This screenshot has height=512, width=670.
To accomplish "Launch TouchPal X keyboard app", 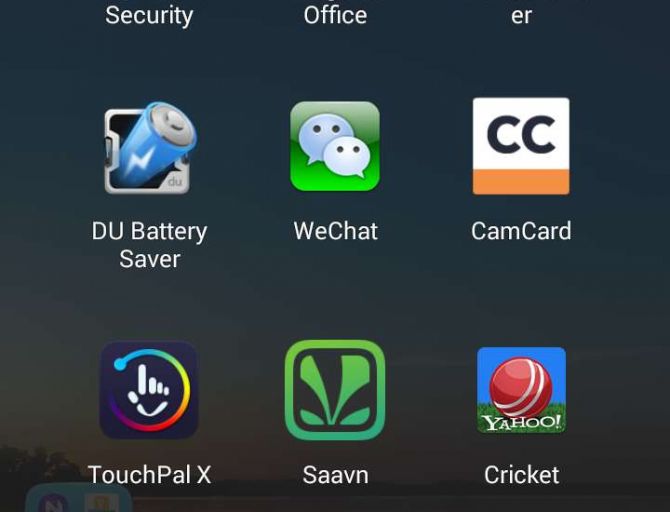I will [x=149, y=390].
